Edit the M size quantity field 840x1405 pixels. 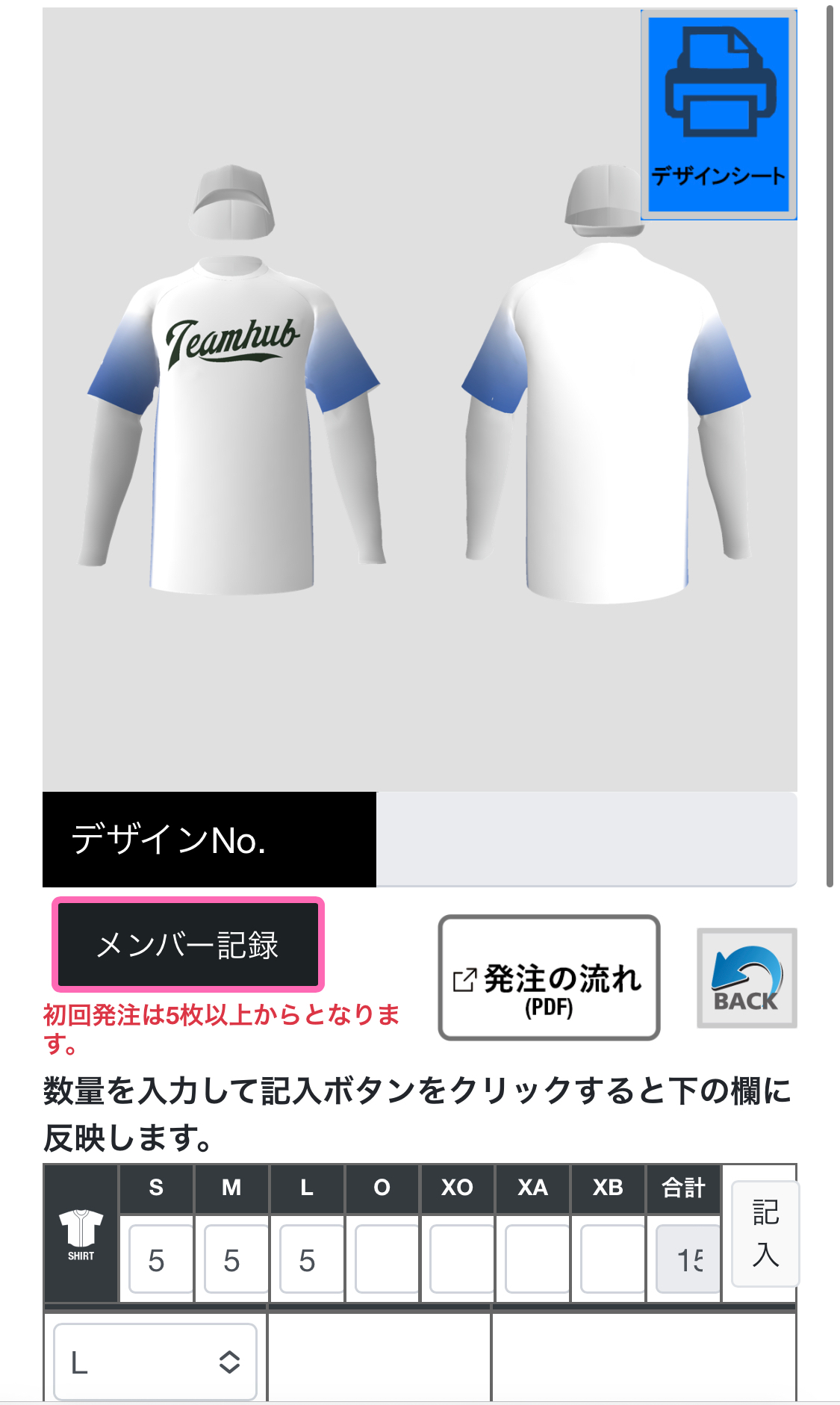[x=233, y=1260]
